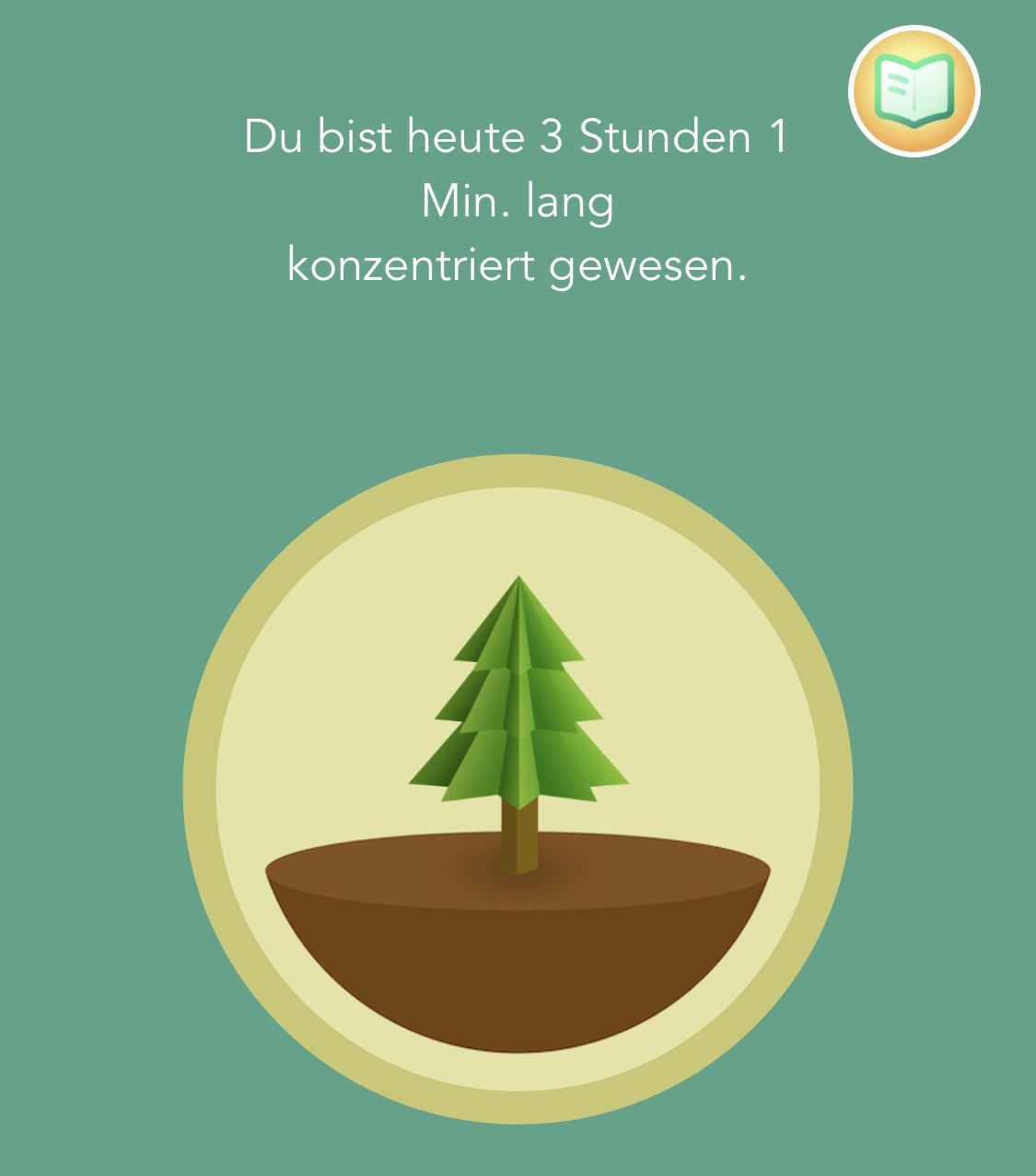Open the book icon button
The width and height of the screenshot is (1036, 1176).
pos(914,91)
